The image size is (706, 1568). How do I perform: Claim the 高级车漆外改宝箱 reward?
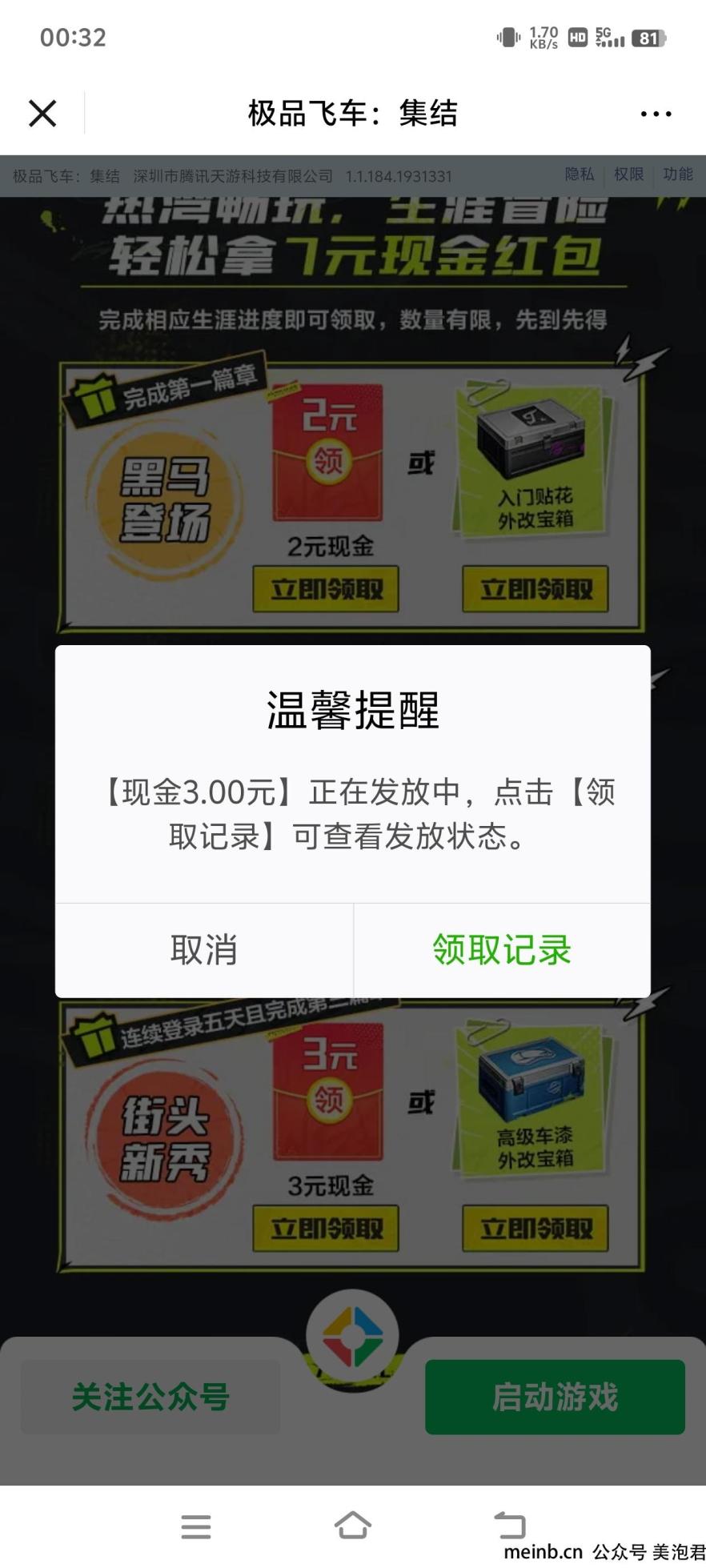coord(536,1229)
